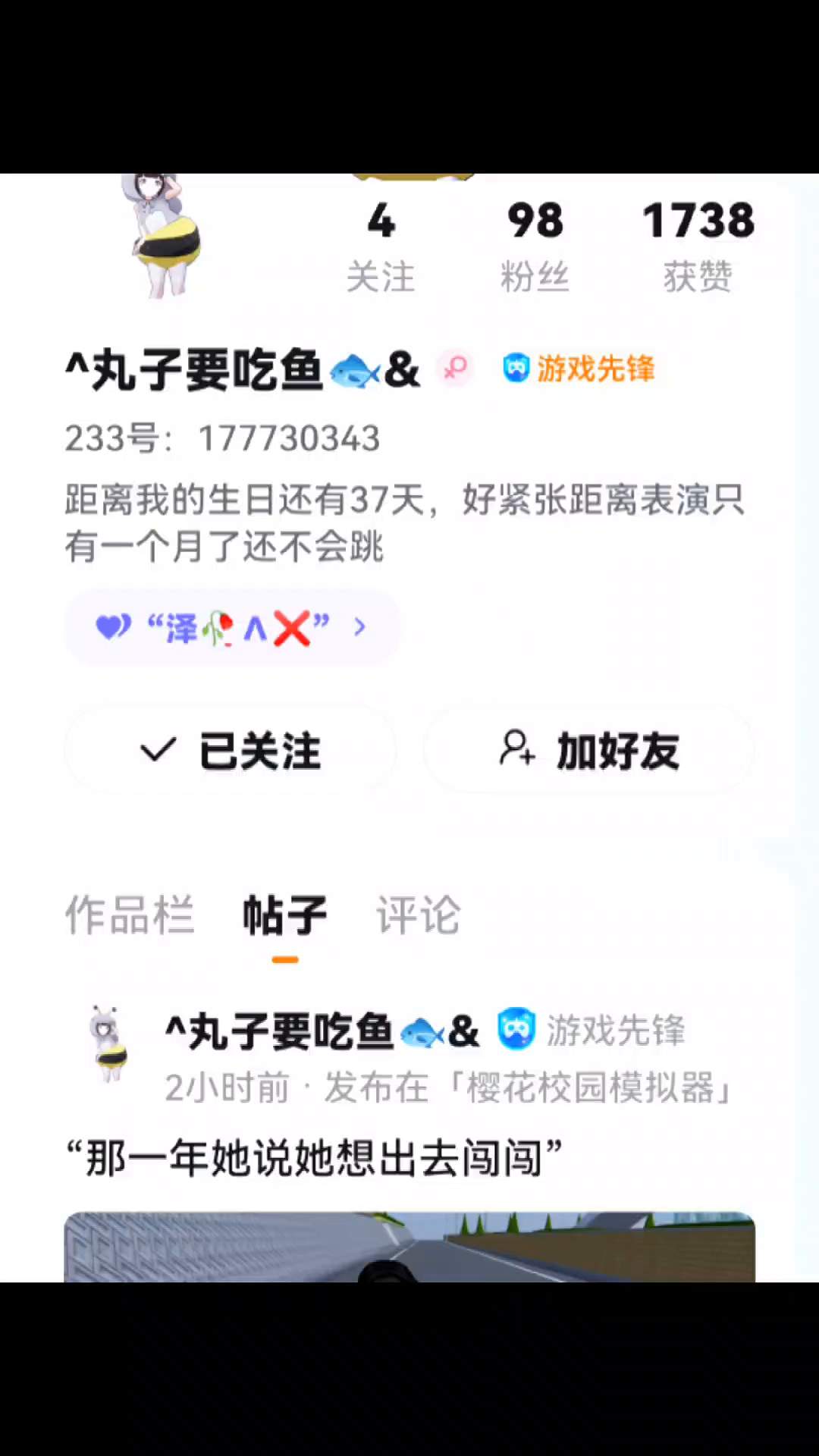The height and width of the screenshot is (1456, 819).
Task: Open the post "那一年她说她想出去闯闯"
Action: point(314,1158)
